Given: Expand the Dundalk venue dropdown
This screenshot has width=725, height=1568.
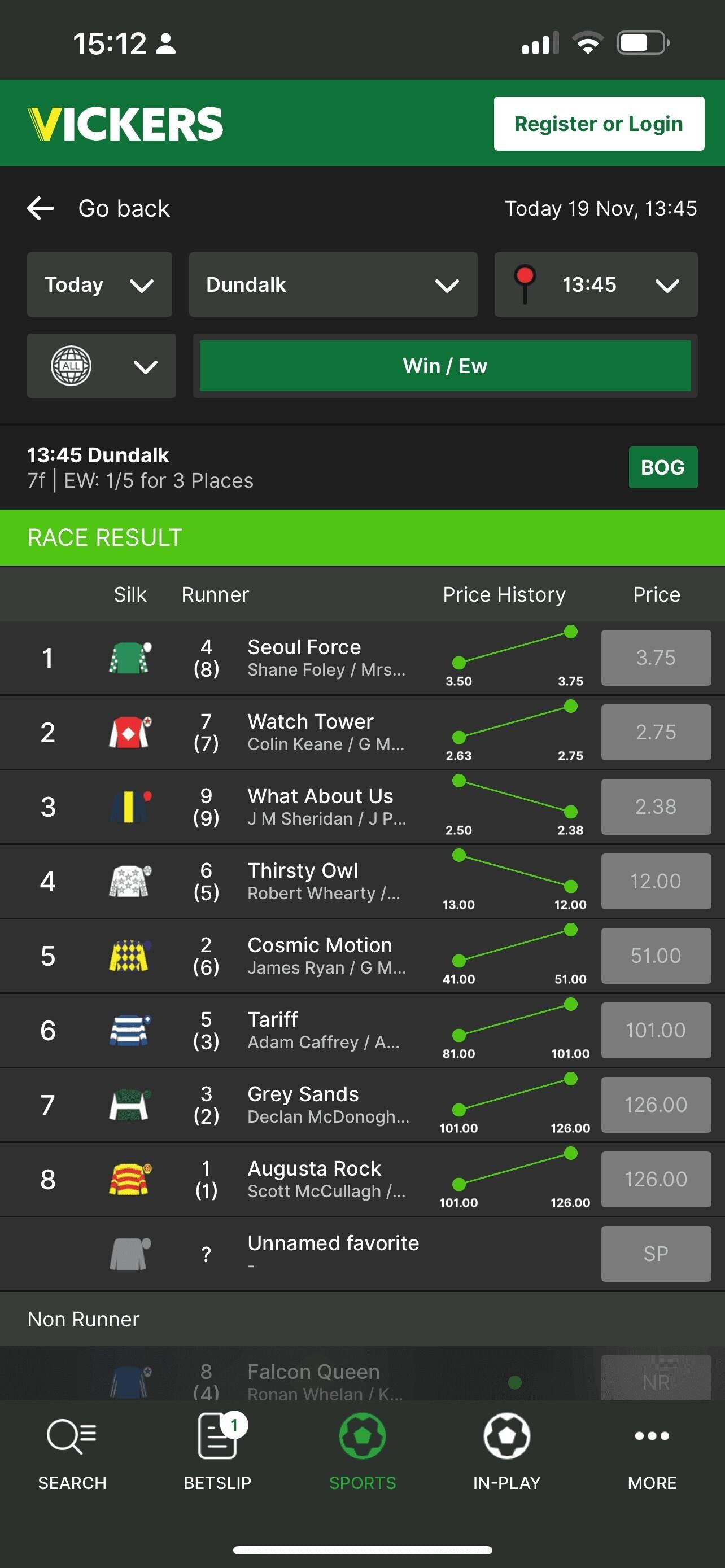Looking at the screenshot, I should (x=333, y=285).
